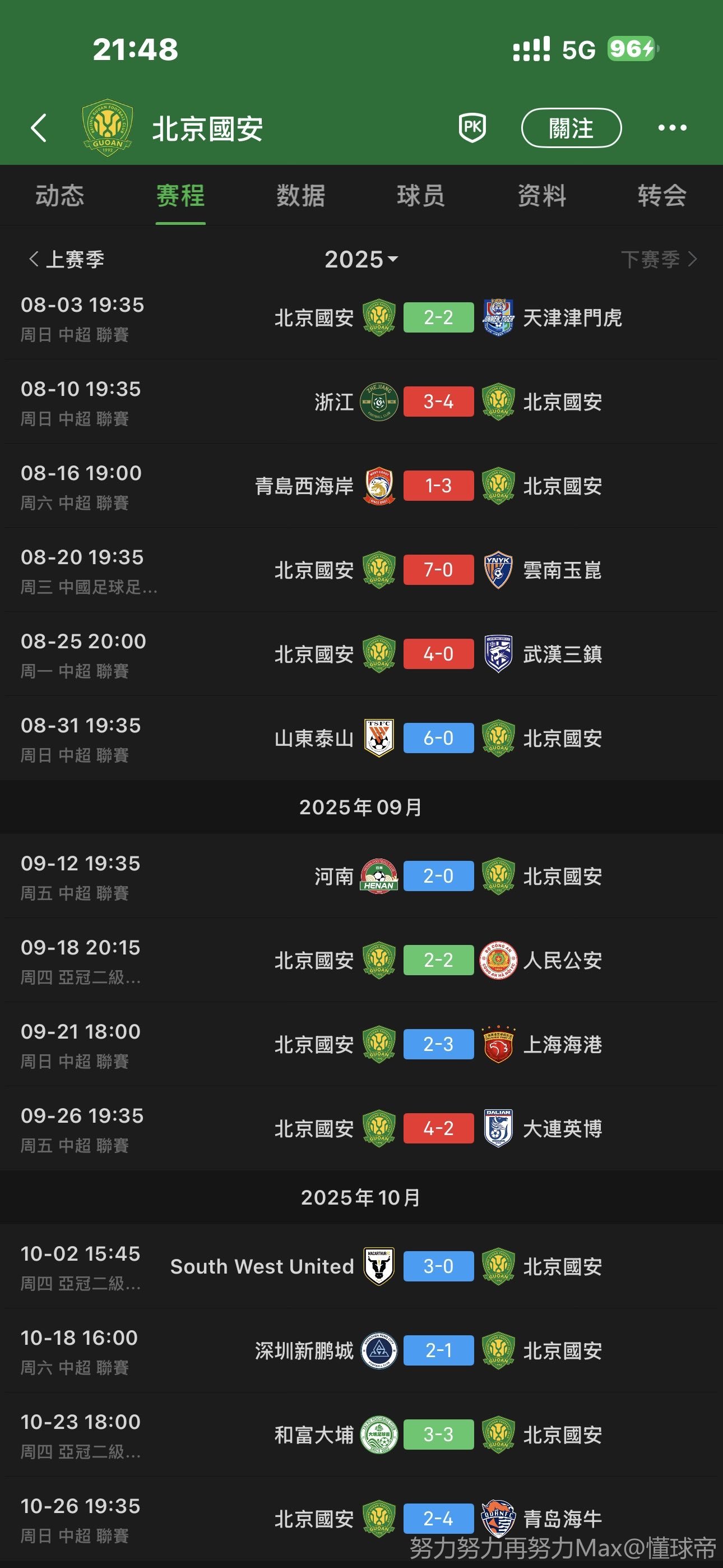Open the three-dot overflow menu

[x=673, y=128]
